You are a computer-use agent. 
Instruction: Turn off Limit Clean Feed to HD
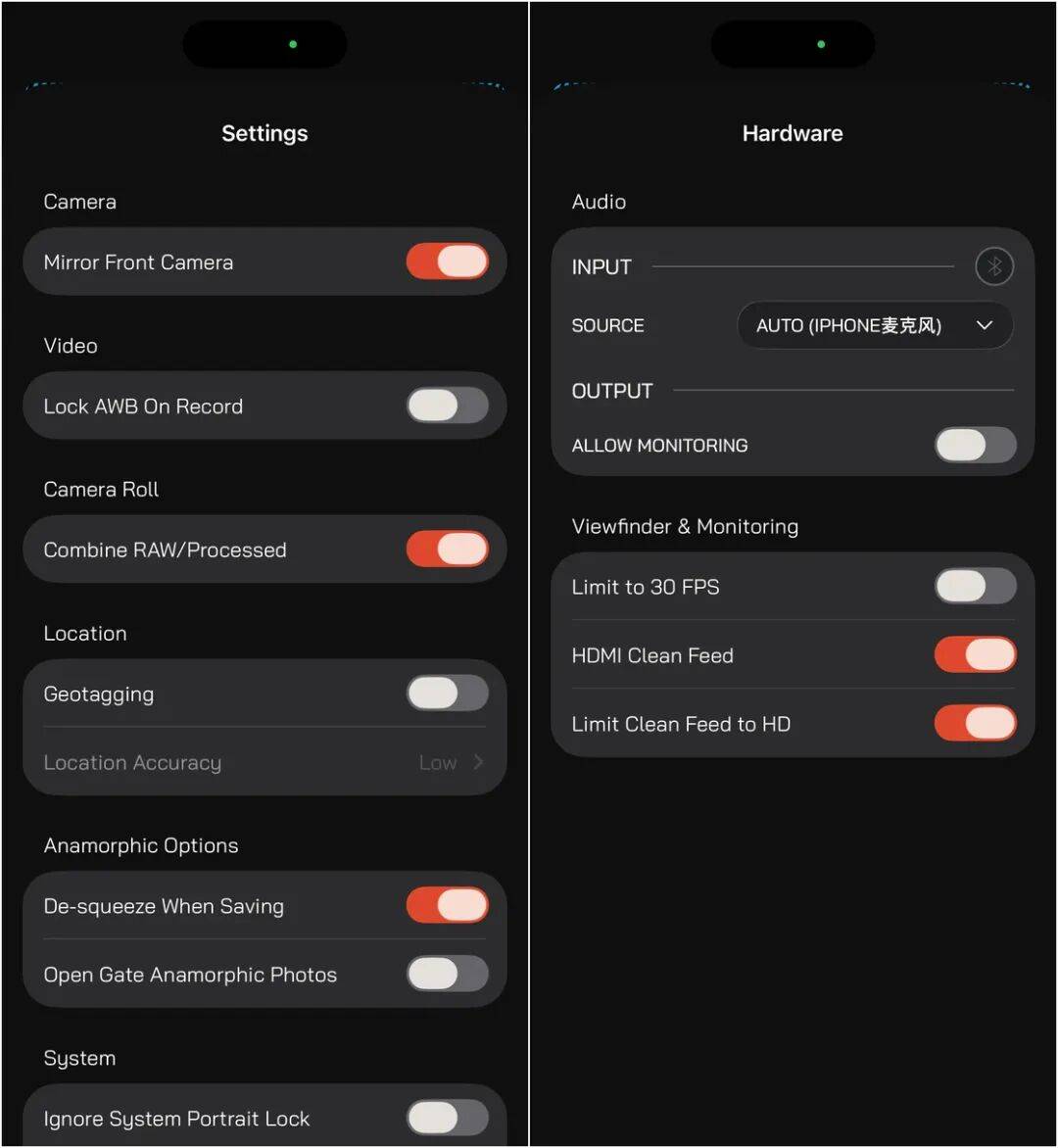[975, 724]
